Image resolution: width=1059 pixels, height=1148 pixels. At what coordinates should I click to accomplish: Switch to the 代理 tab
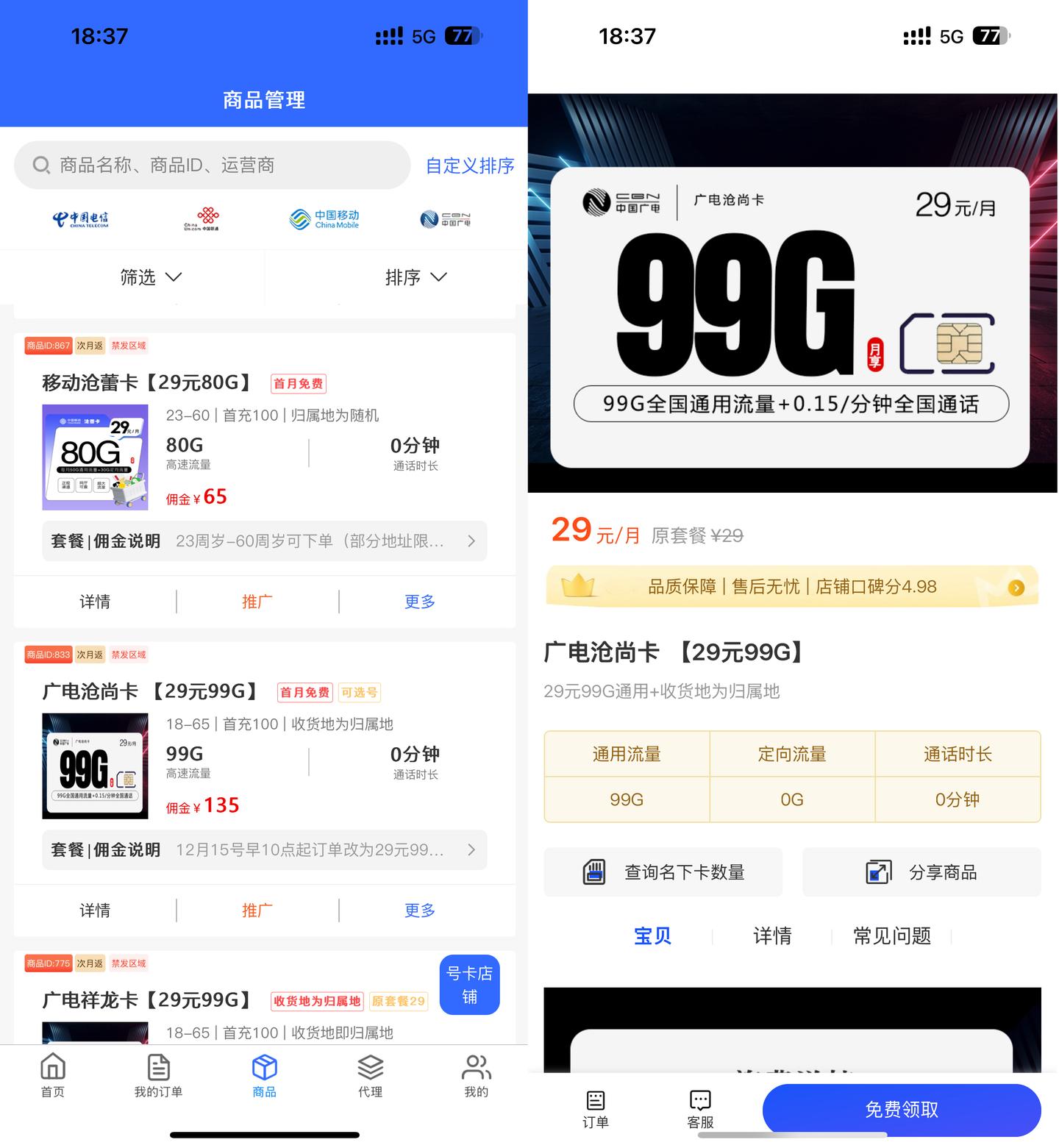tap(370, 1075)
